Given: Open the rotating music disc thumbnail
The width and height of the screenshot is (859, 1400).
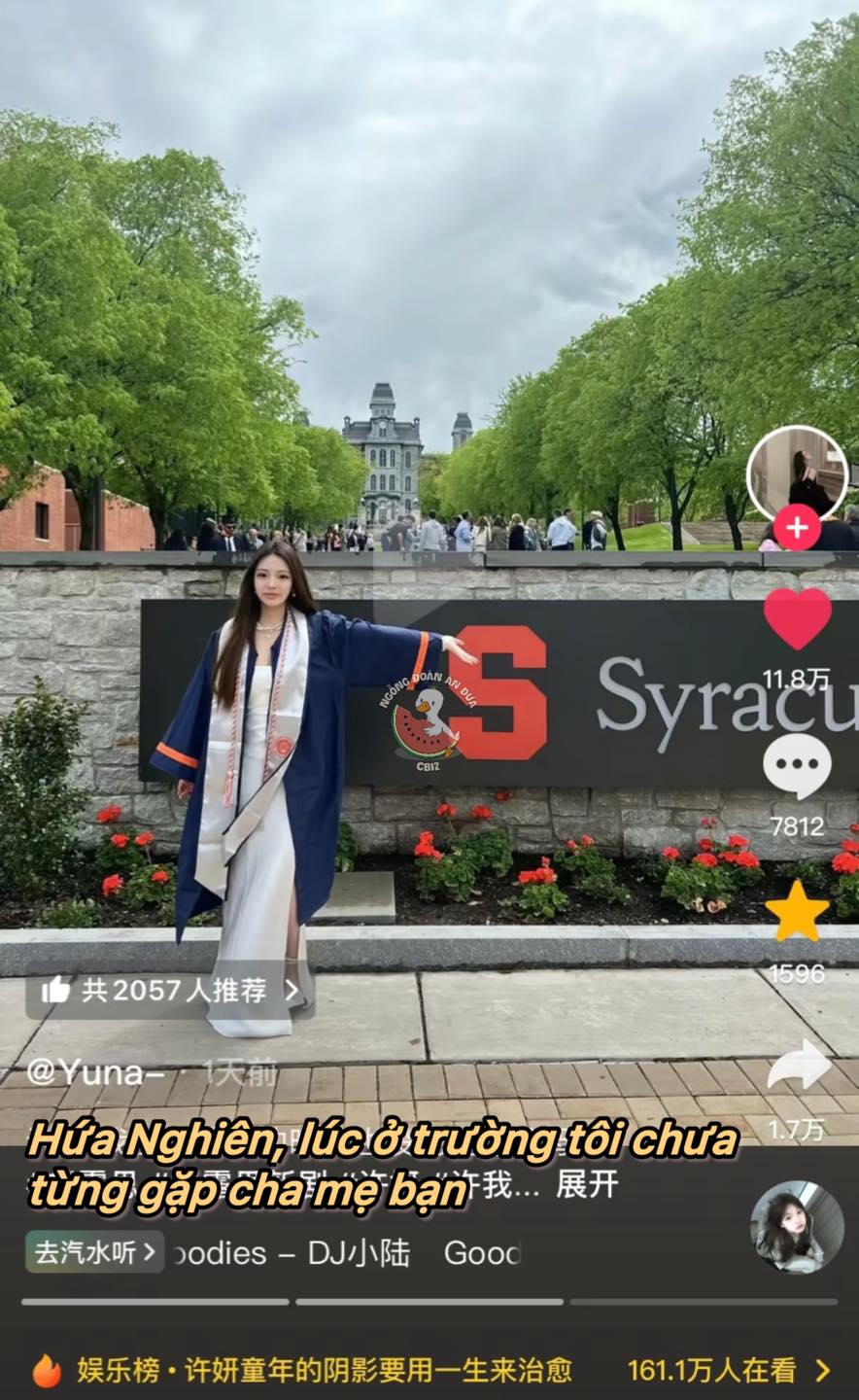Looking at the screenshot, I should pyautogui.click(x=797, y=1228).
